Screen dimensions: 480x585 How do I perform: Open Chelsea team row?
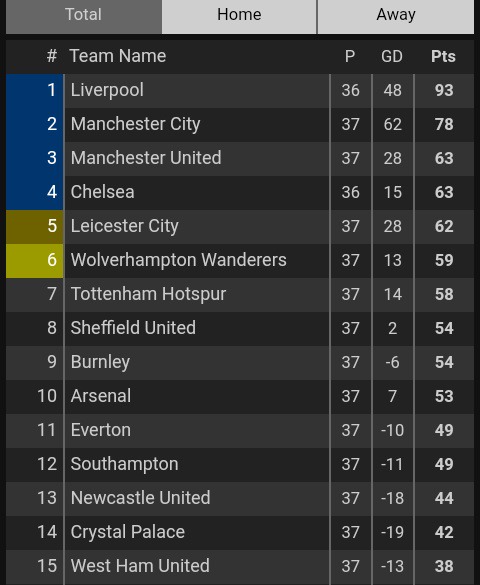[240, 193]
